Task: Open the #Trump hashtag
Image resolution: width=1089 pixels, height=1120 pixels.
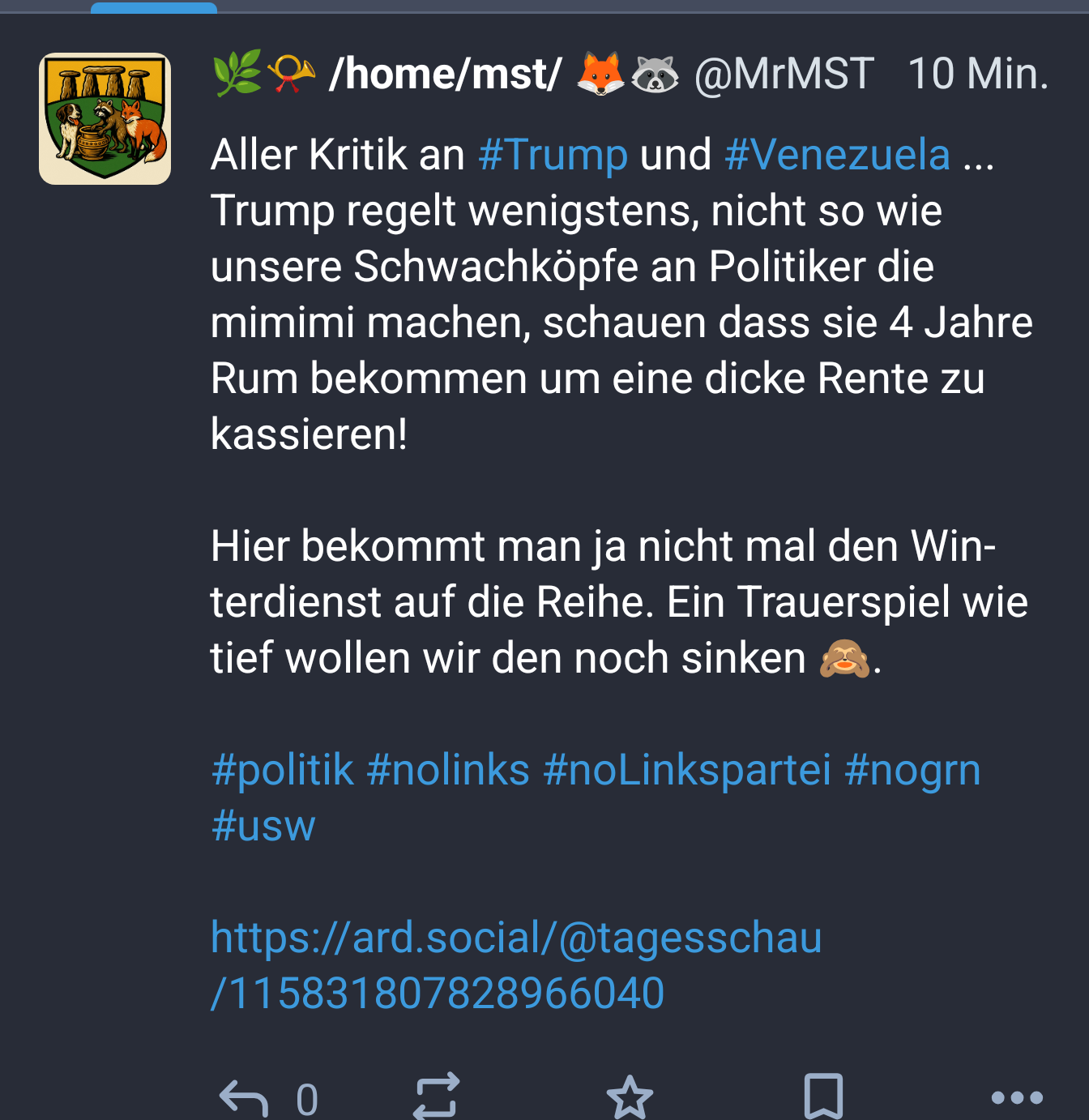Action: click(x=553, y=154)
